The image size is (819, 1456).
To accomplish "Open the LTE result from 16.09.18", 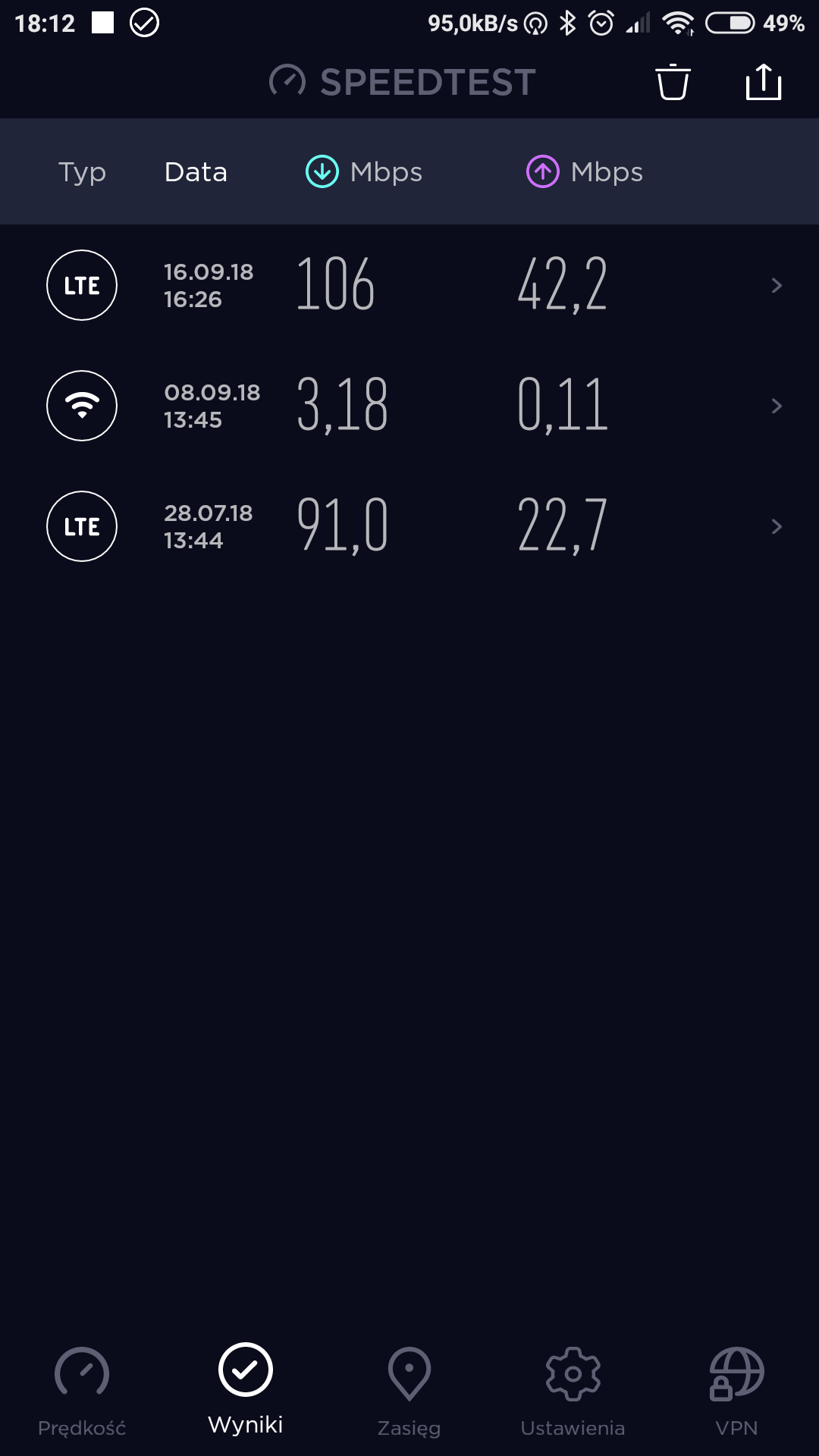I will click(409, 285).
